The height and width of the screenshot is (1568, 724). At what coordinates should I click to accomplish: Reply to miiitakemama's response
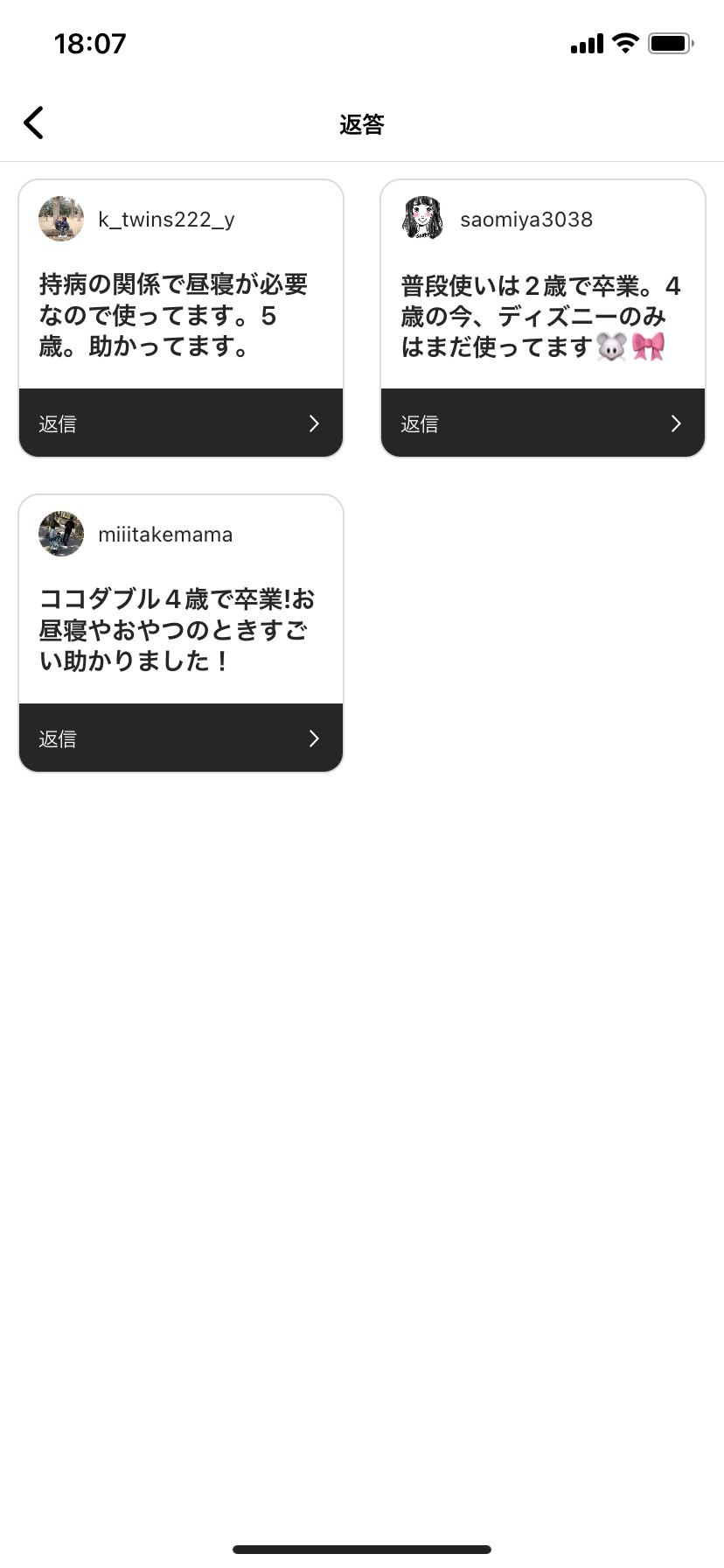point(181,738)
